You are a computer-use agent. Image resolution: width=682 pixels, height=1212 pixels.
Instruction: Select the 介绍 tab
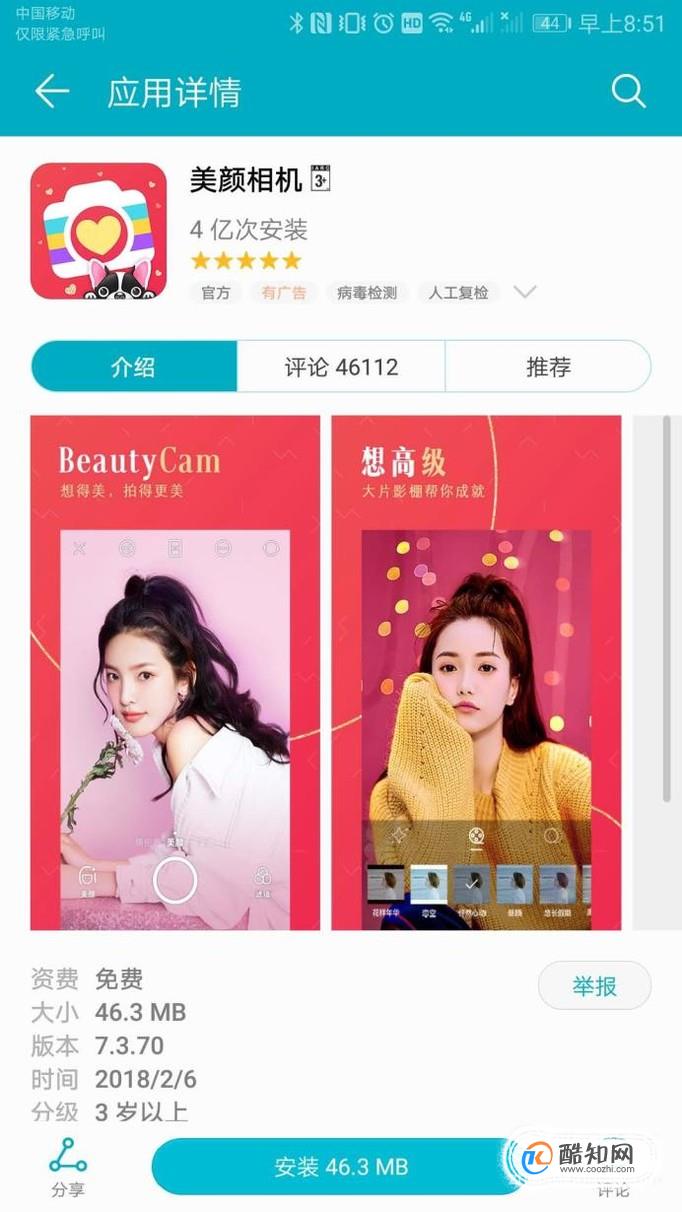134,367
